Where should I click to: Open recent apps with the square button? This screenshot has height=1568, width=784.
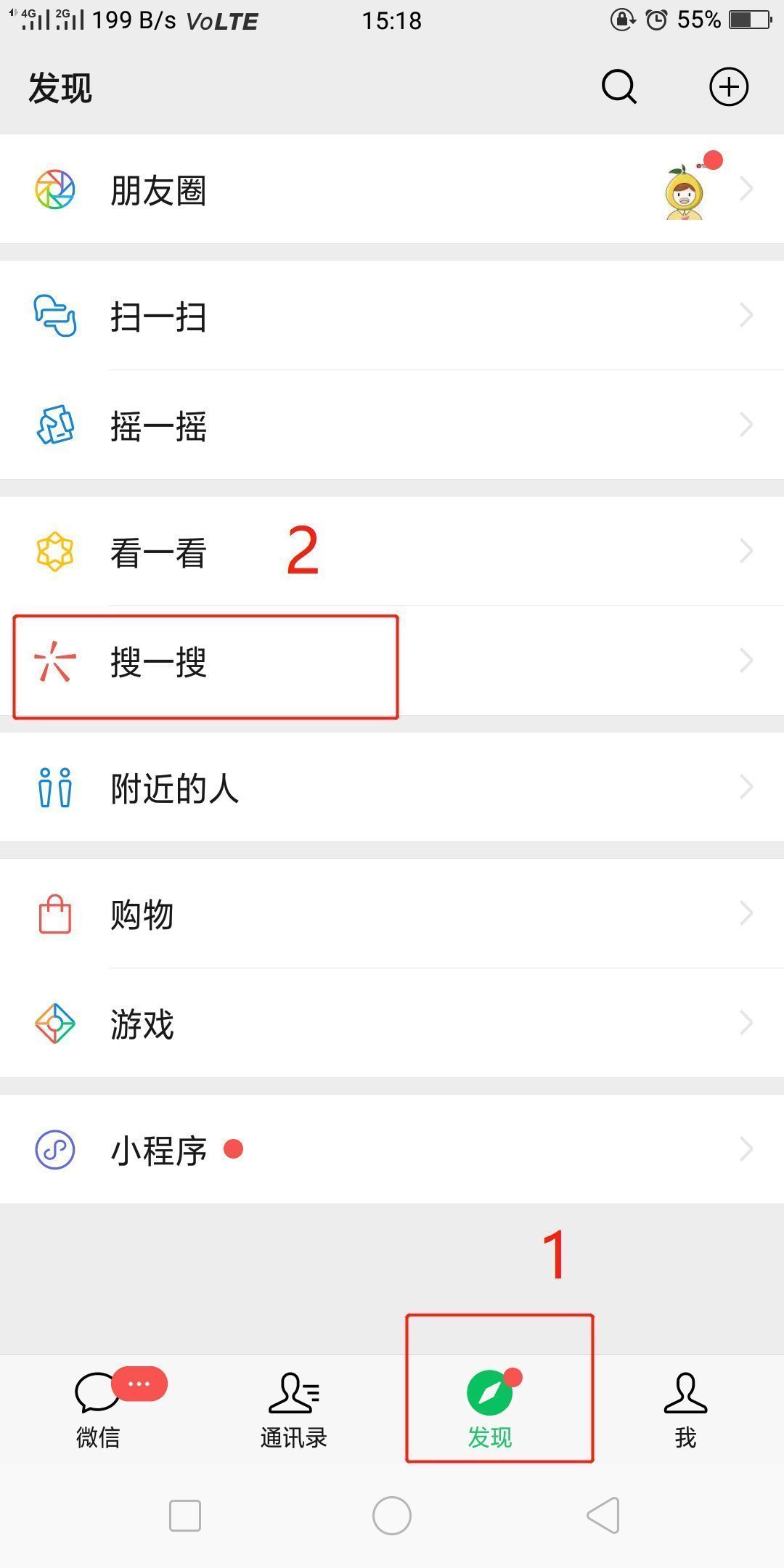(x=184, y=1515)
